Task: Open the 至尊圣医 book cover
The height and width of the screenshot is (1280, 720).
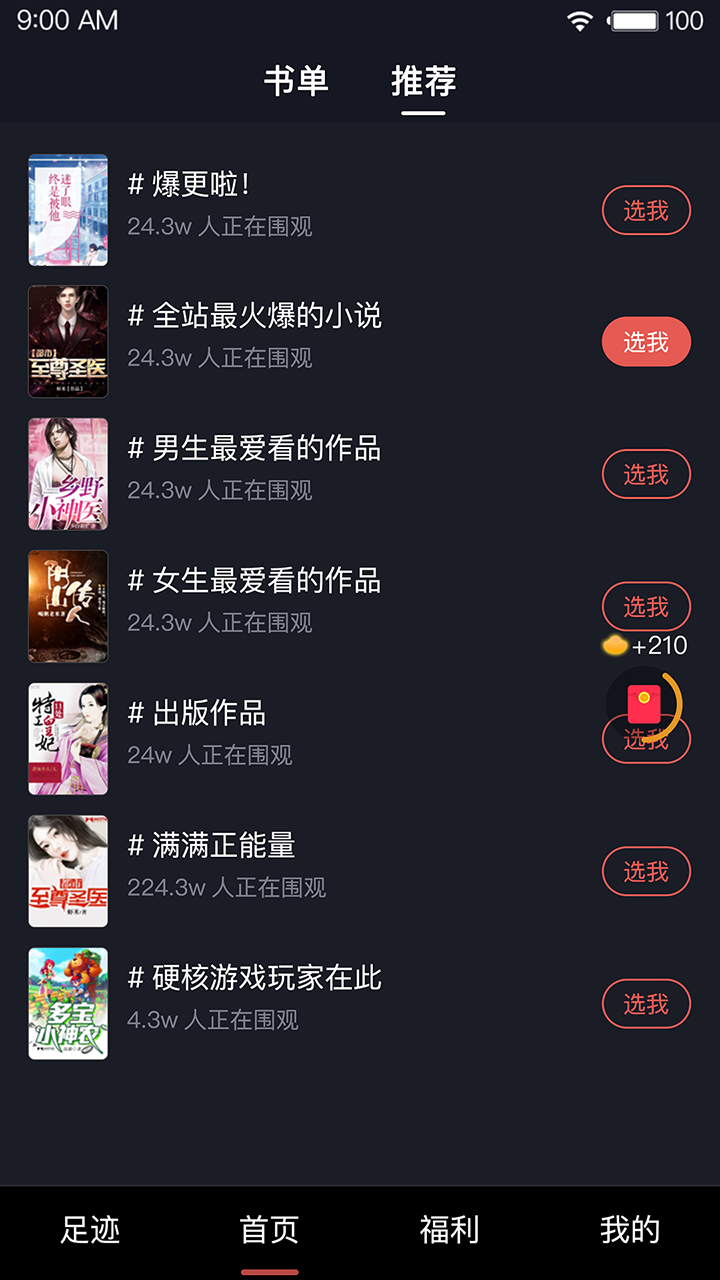Action: [x=67, y=341]
